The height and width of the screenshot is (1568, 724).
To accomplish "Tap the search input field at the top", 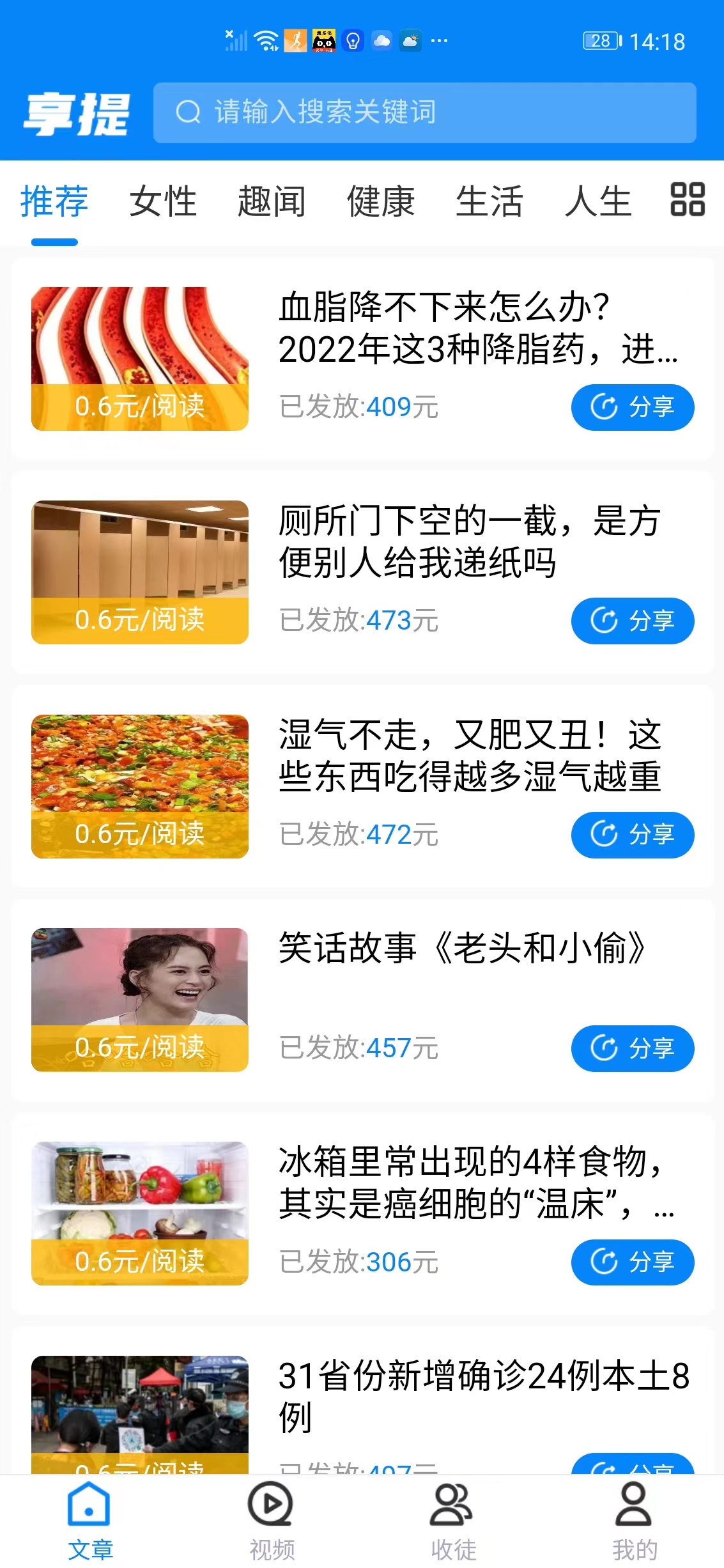I will 428,113.
